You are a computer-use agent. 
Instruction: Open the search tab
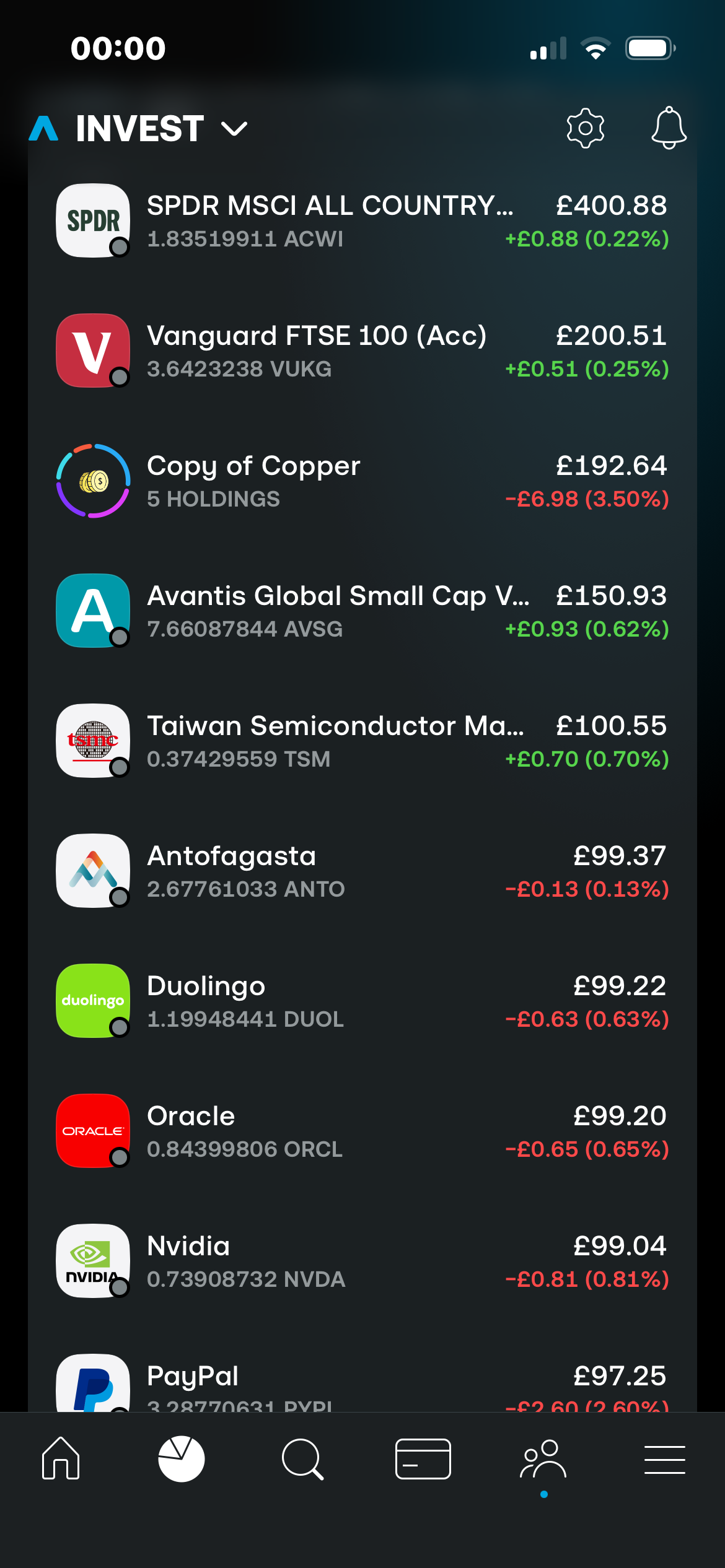302,1458
